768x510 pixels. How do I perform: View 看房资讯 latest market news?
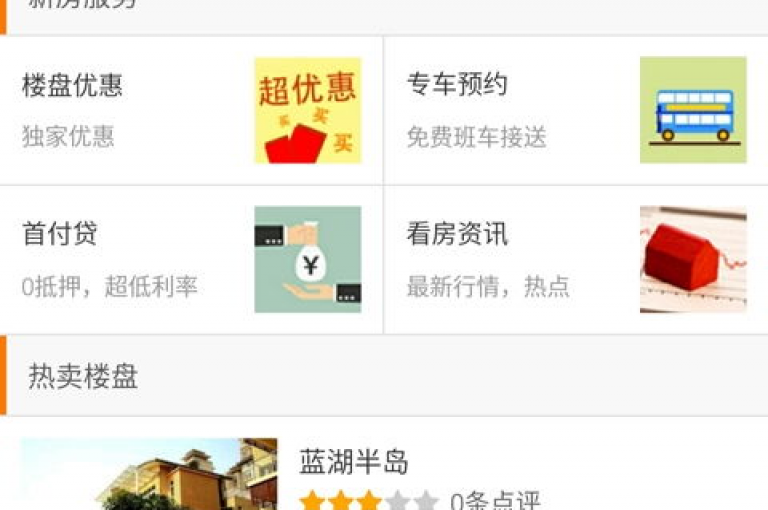(575, 260)
